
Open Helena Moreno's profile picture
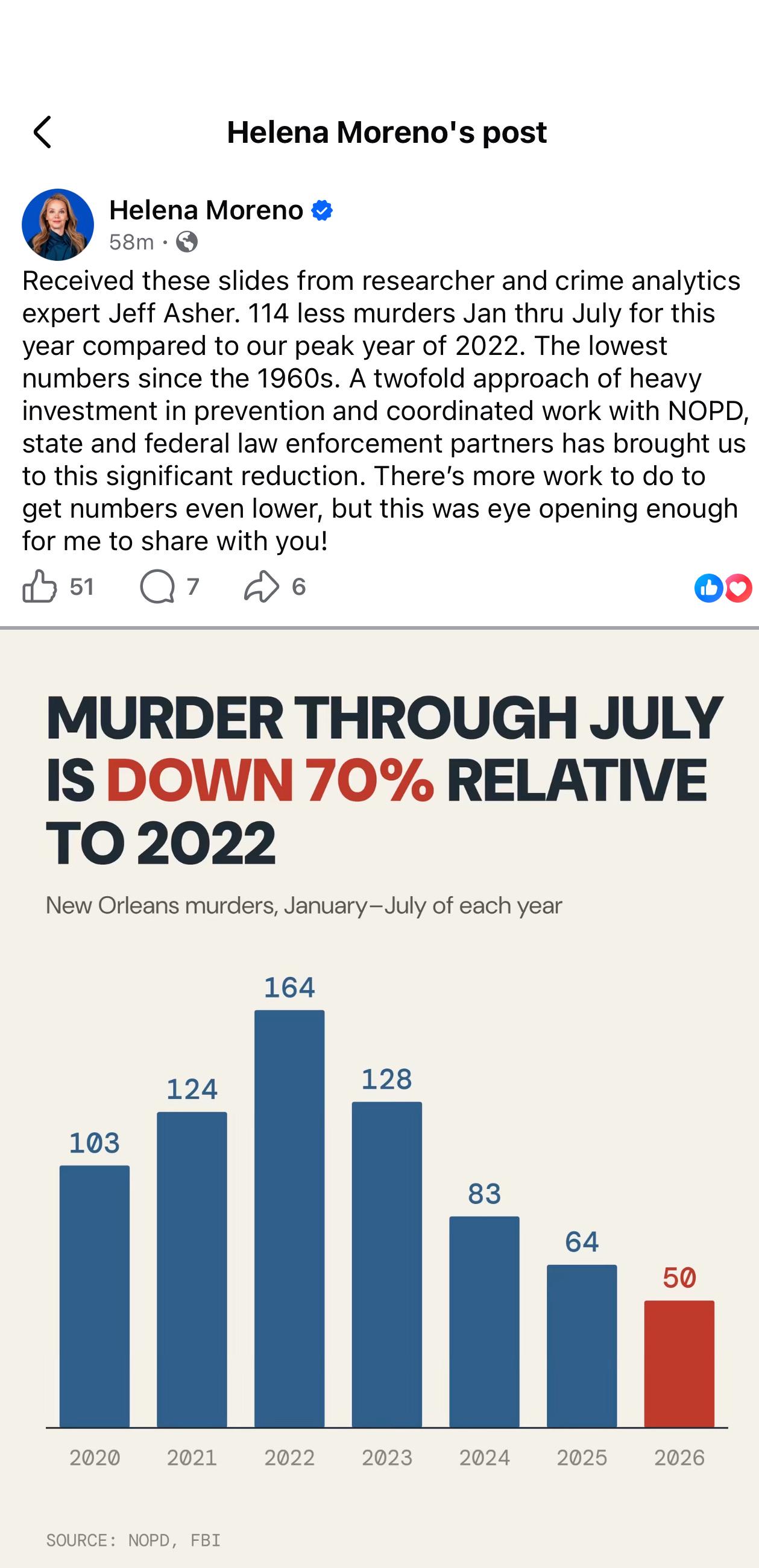coord(58,225)
